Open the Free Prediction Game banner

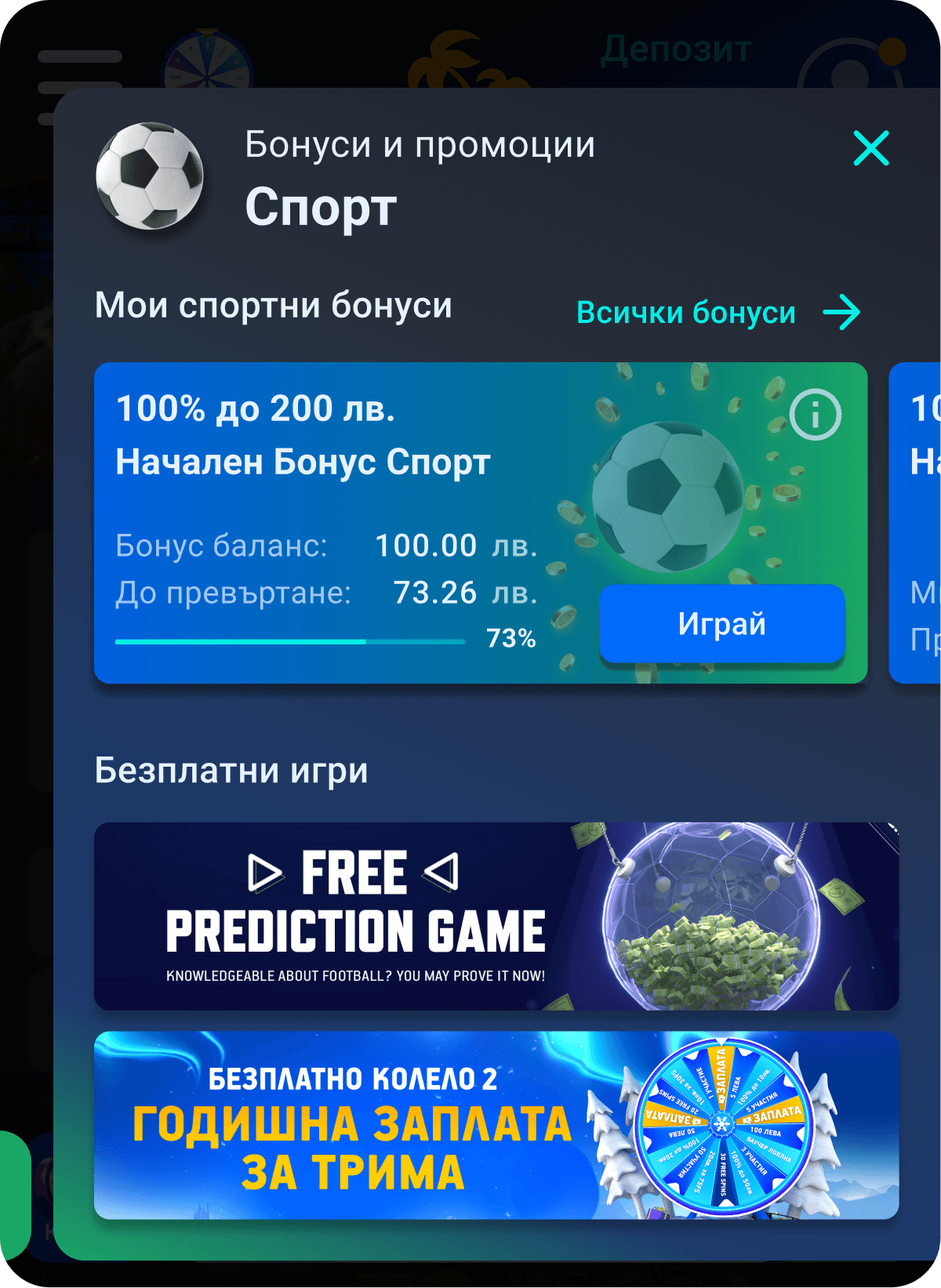(496, 916)
